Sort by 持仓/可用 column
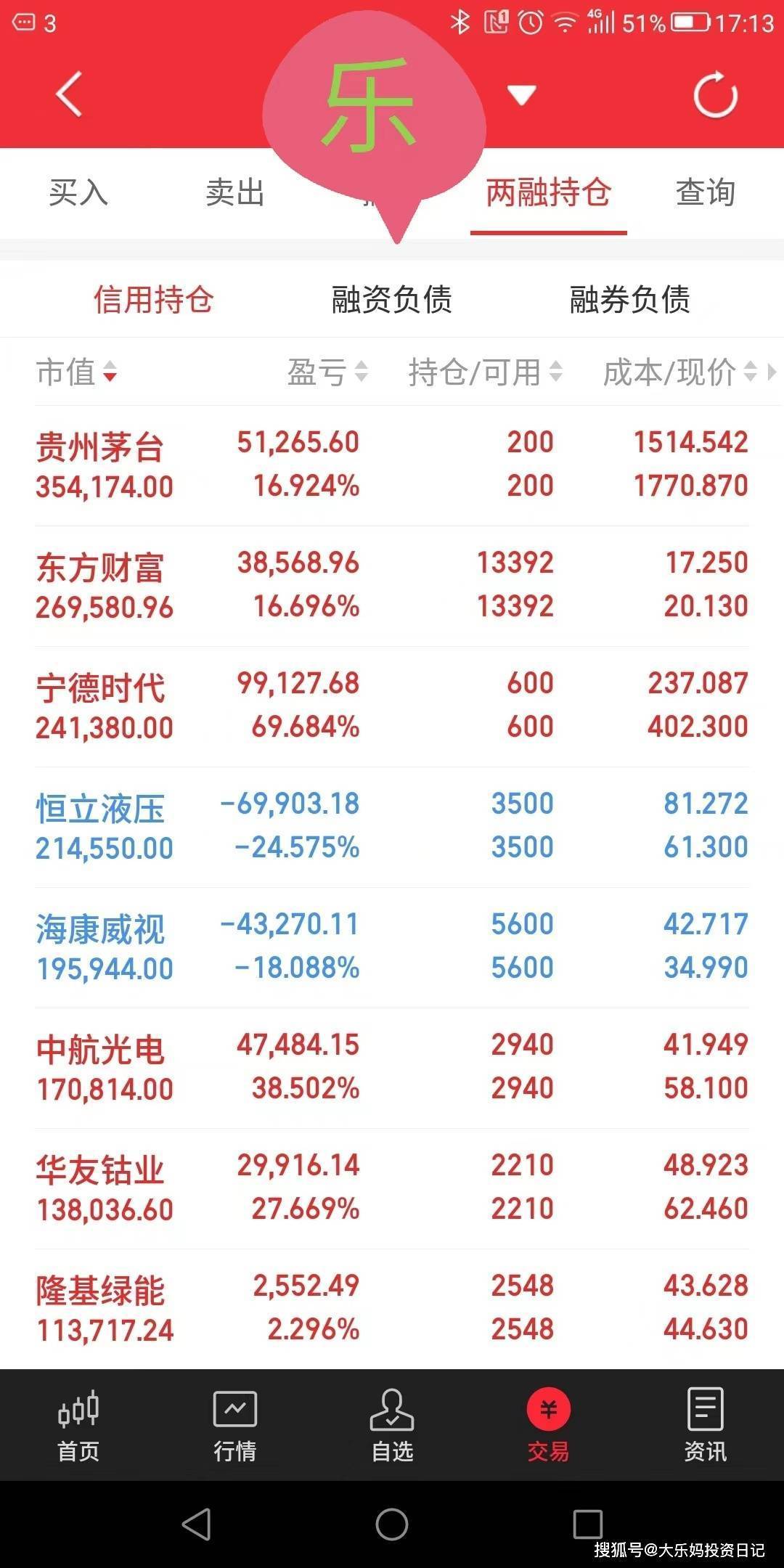The width and height of the screenshot is (784, 1568). click(x=485, y=373)
